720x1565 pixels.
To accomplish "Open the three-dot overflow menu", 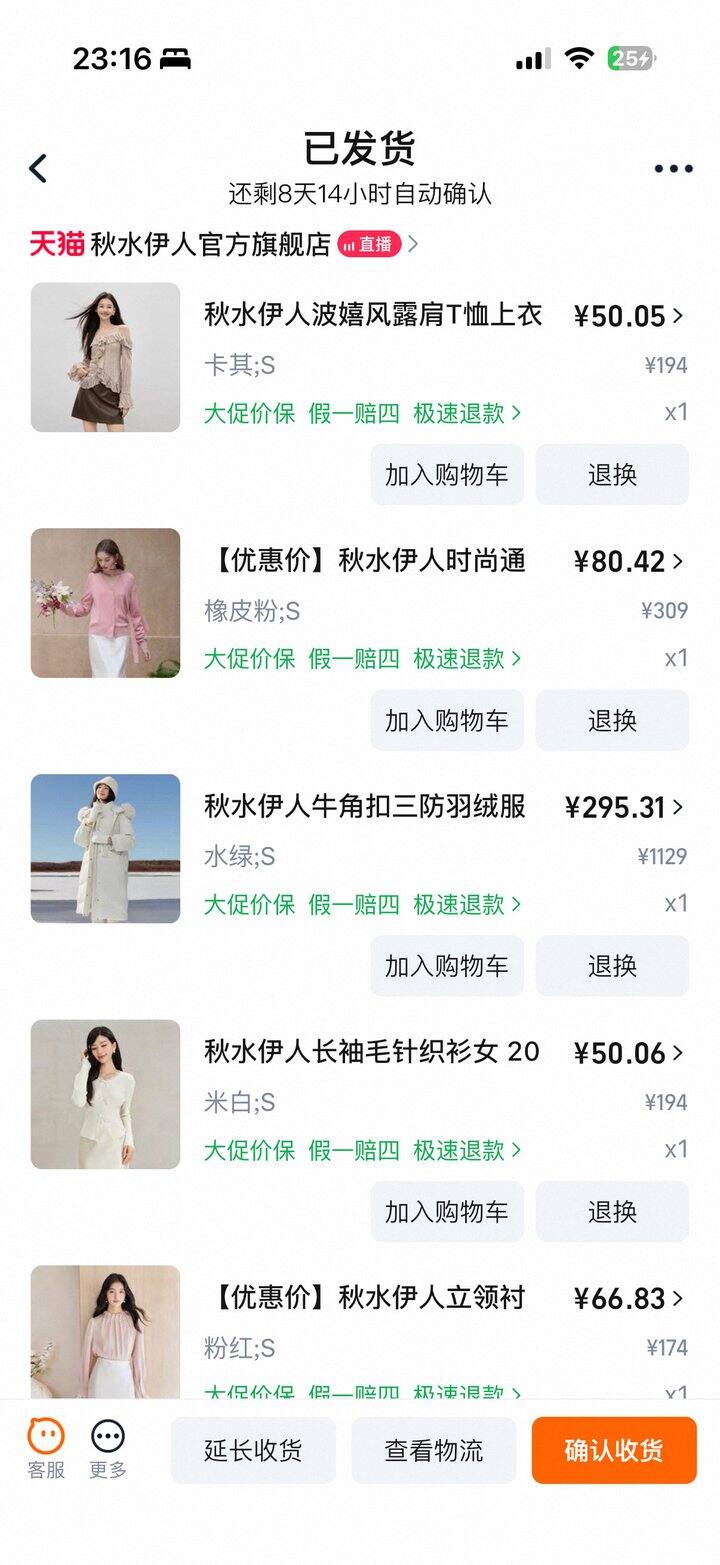I will 673,168.
